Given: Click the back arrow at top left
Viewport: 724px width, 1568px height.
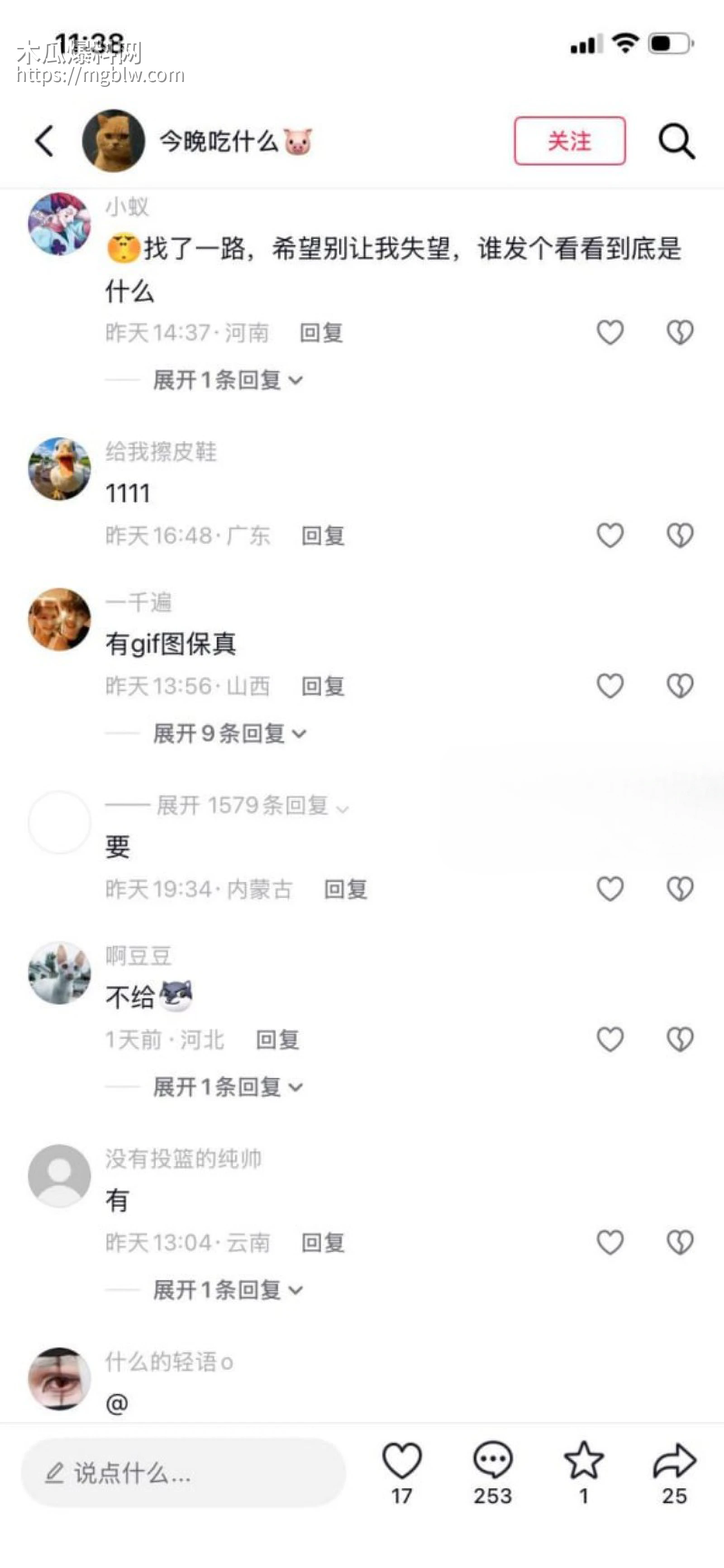Looking at the screenshot, I should click(x=43, y=141).
